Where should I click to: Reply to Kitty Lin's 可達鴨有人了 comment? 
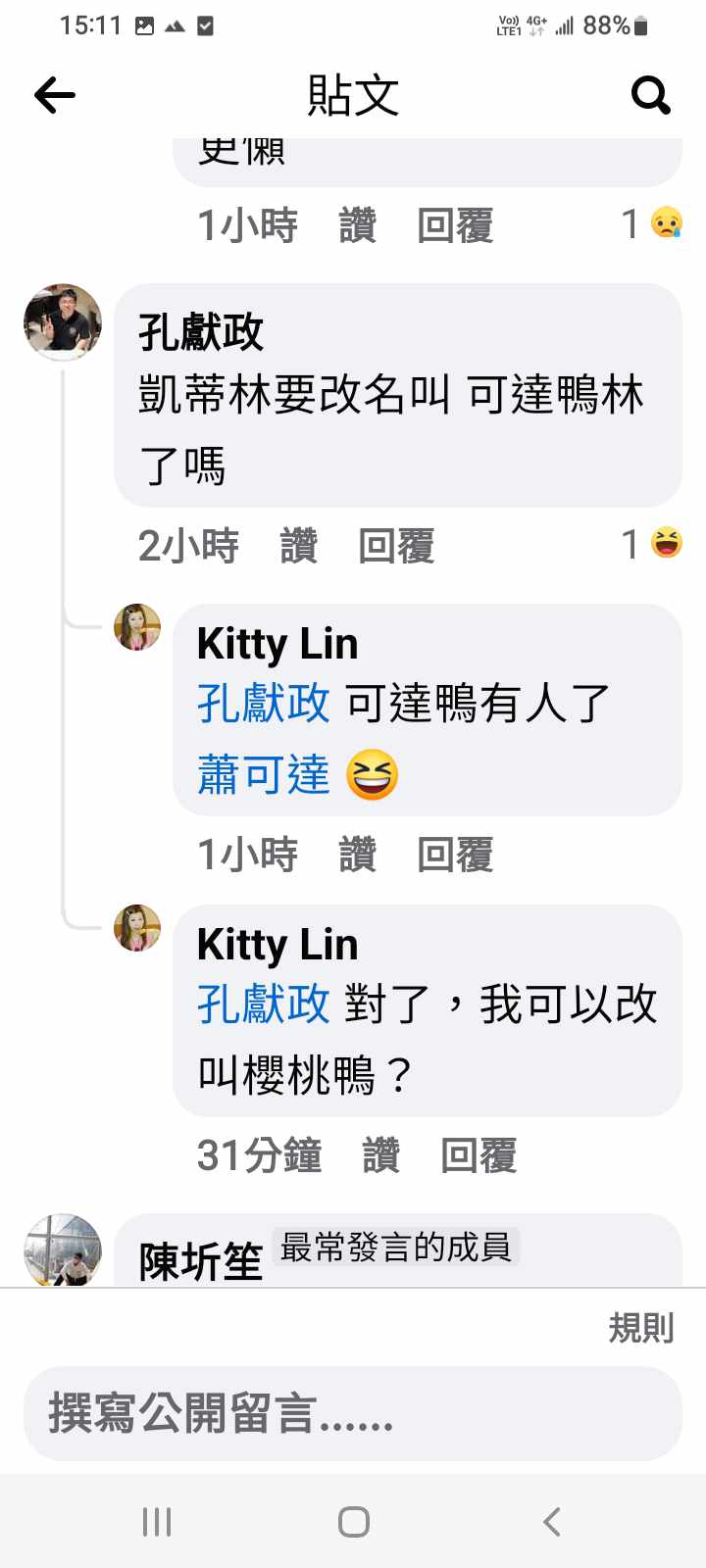tap(455, 855)
